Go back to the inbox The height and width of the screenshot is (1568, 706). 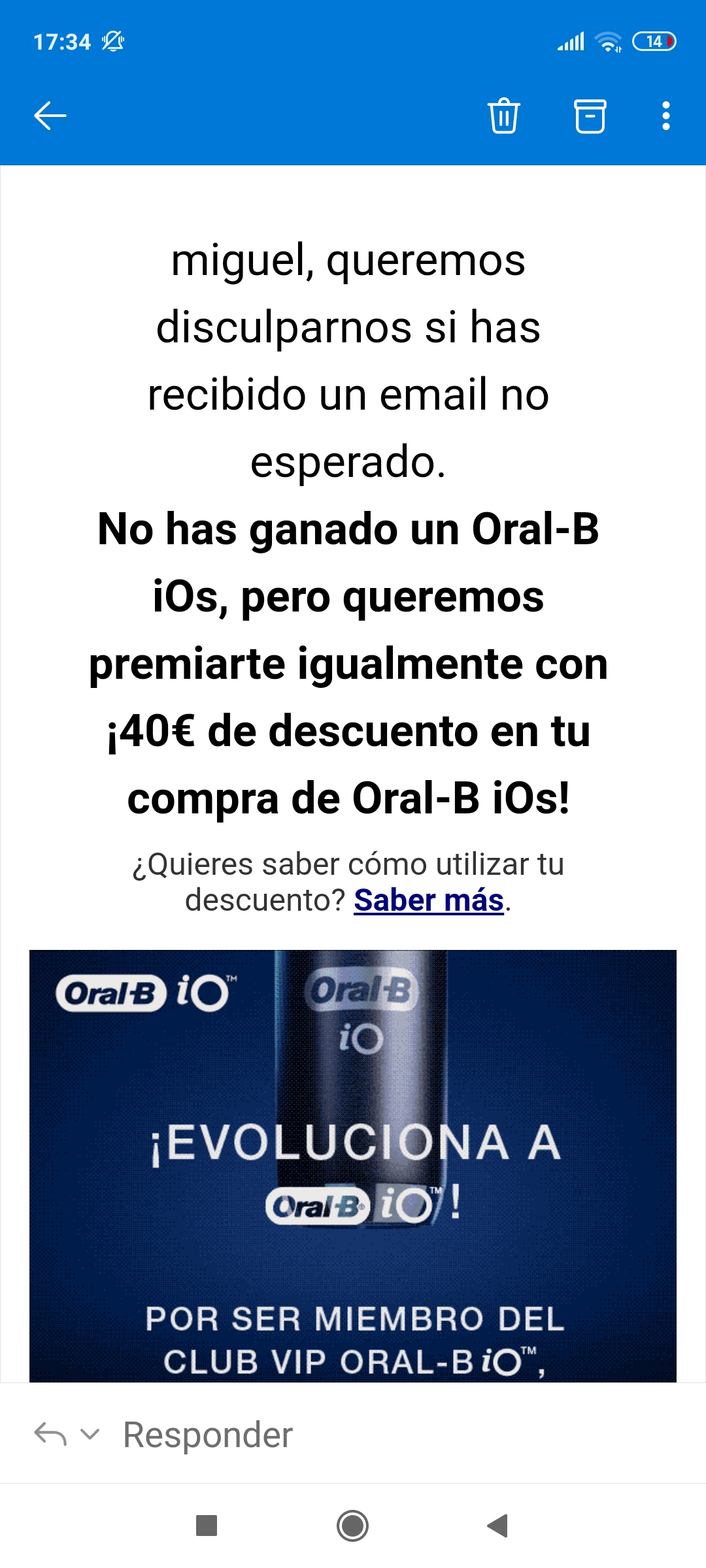tap(50, 116)
